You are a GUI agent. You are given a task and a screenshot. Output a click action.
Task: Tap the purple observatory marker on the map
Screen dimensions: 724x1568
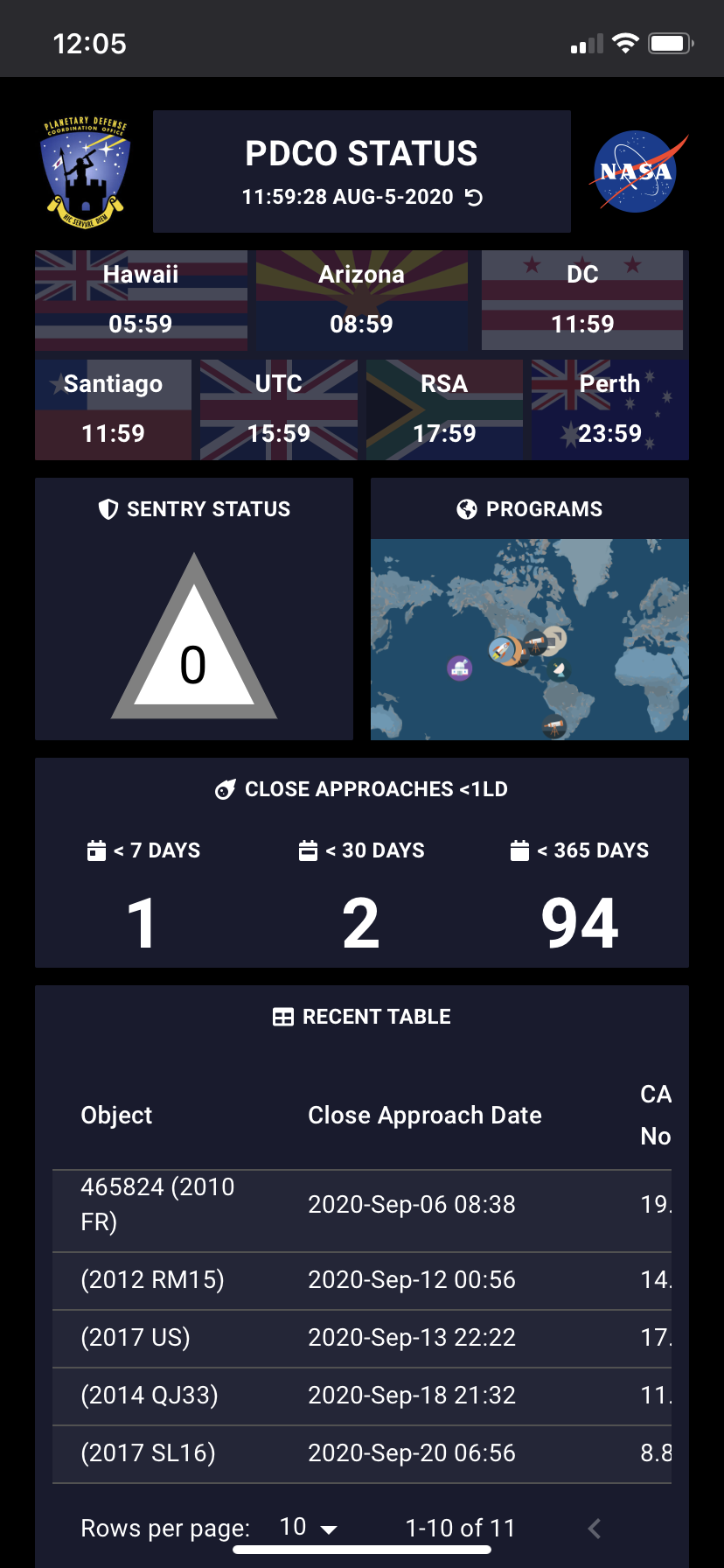pyautogui.click(x=460, y=668)
